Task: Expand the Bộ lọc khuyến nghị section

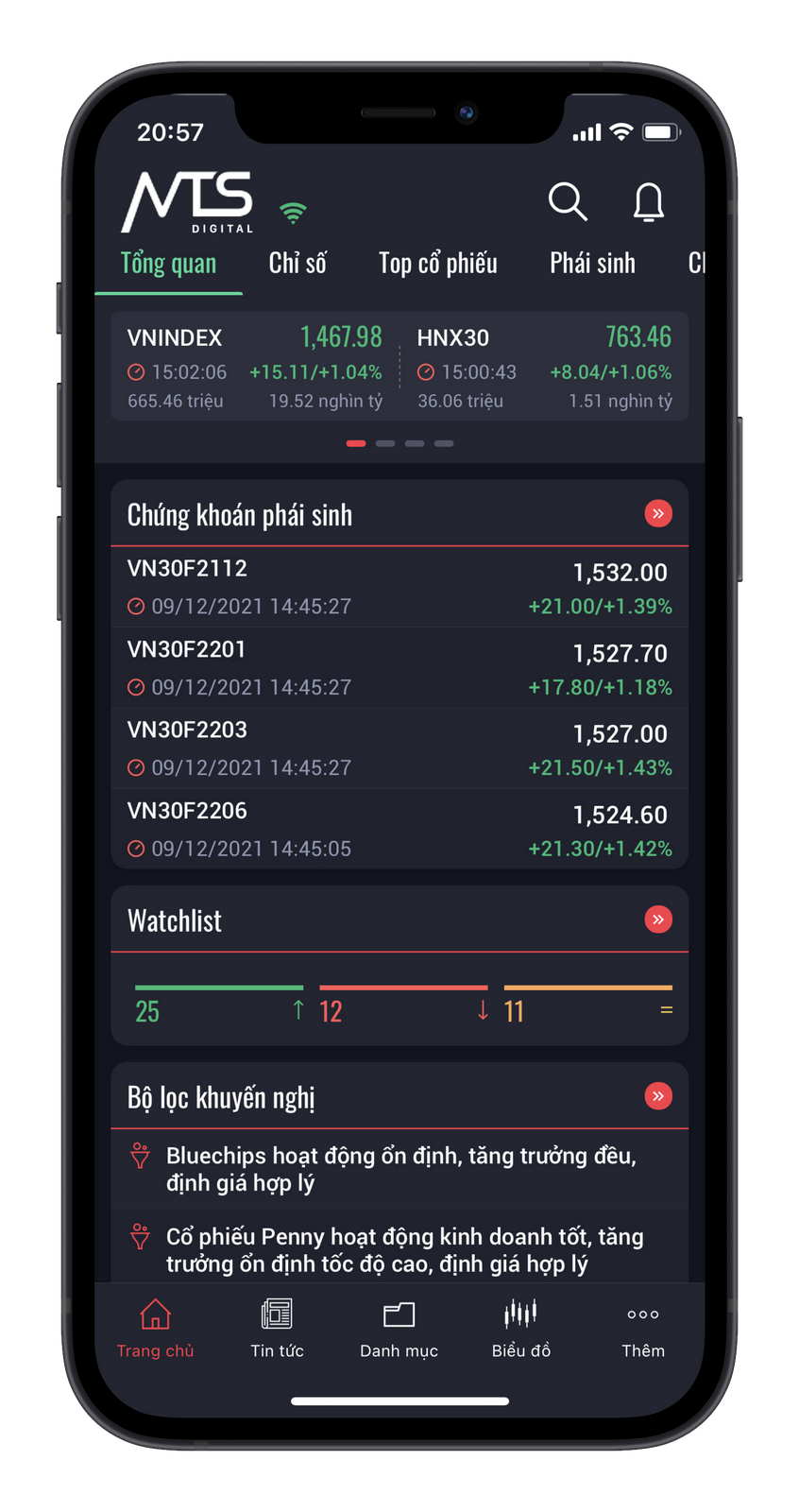Action: click(x=657, y=1096)
